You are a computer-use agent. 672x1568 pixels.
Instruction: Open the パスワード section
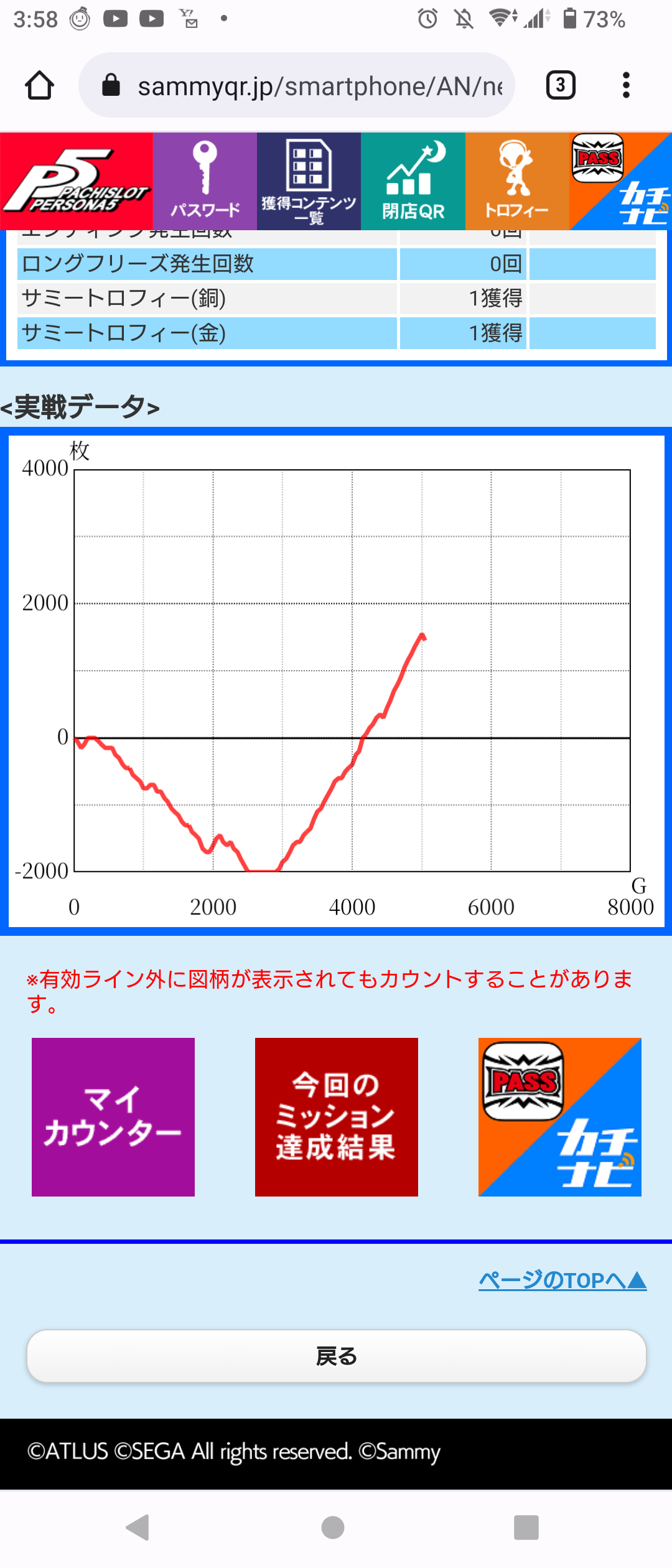click(x=205, y=181)
